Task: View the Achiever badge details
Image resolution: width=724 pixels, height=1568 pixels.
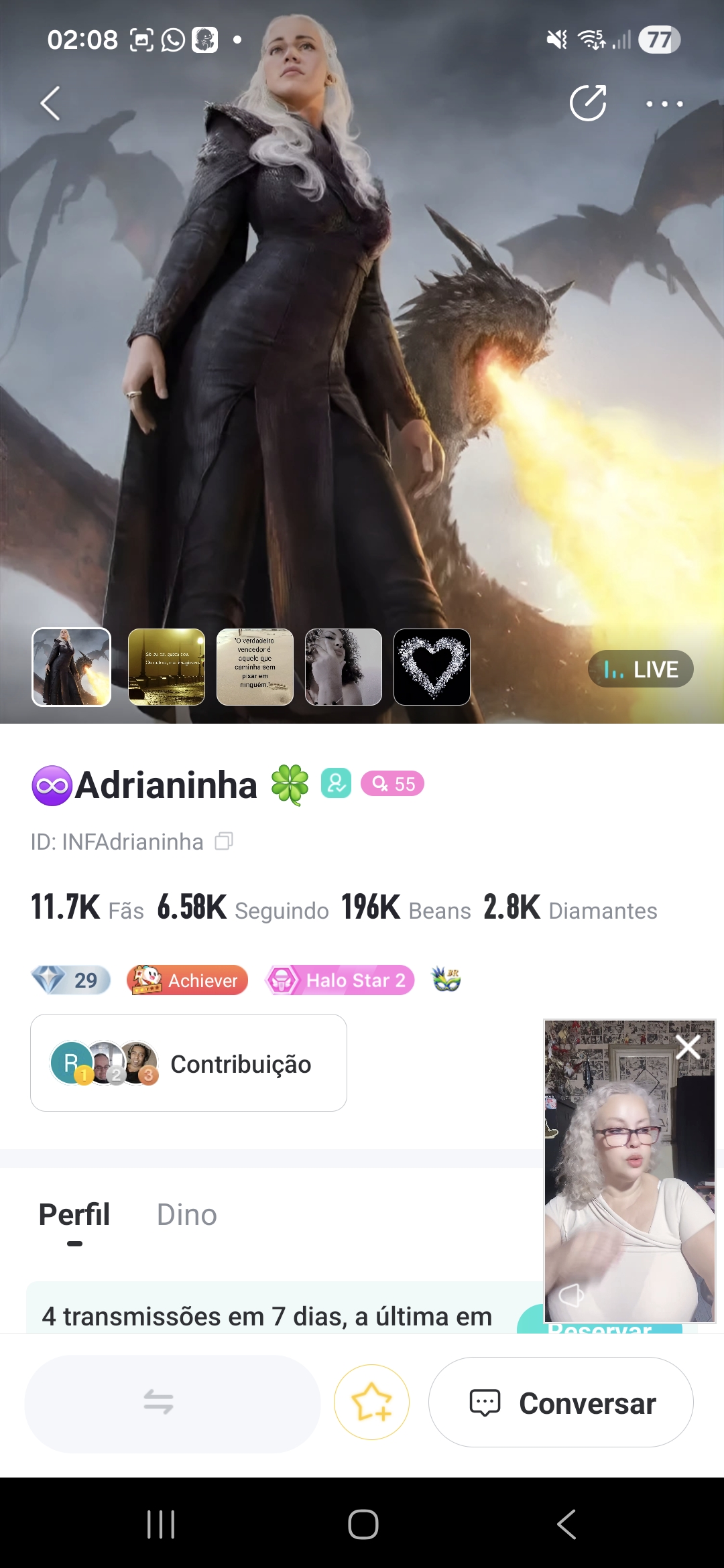Action: point(187,980)
